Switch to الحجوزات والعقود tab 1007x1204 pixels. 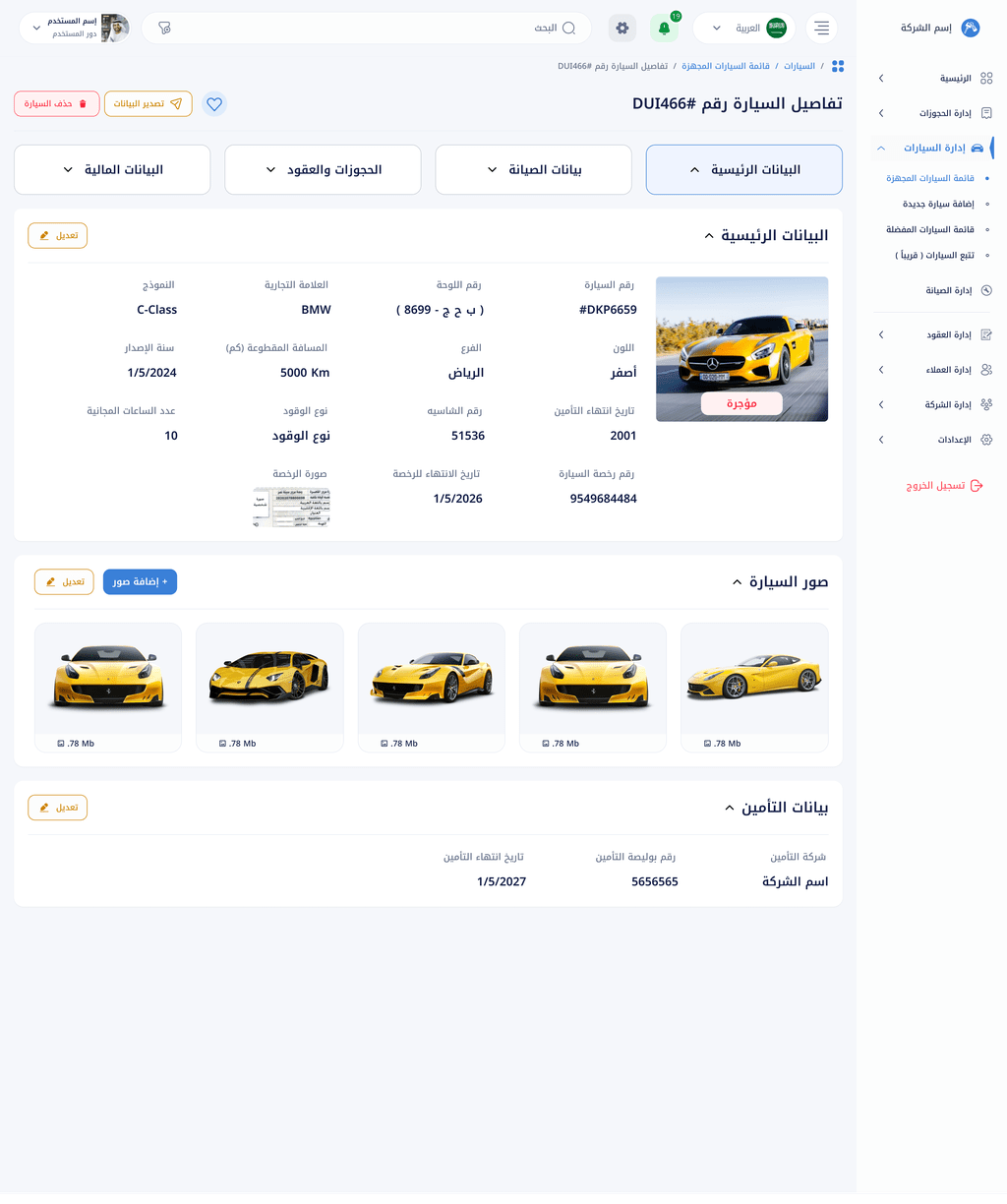[x=323, y=169]
